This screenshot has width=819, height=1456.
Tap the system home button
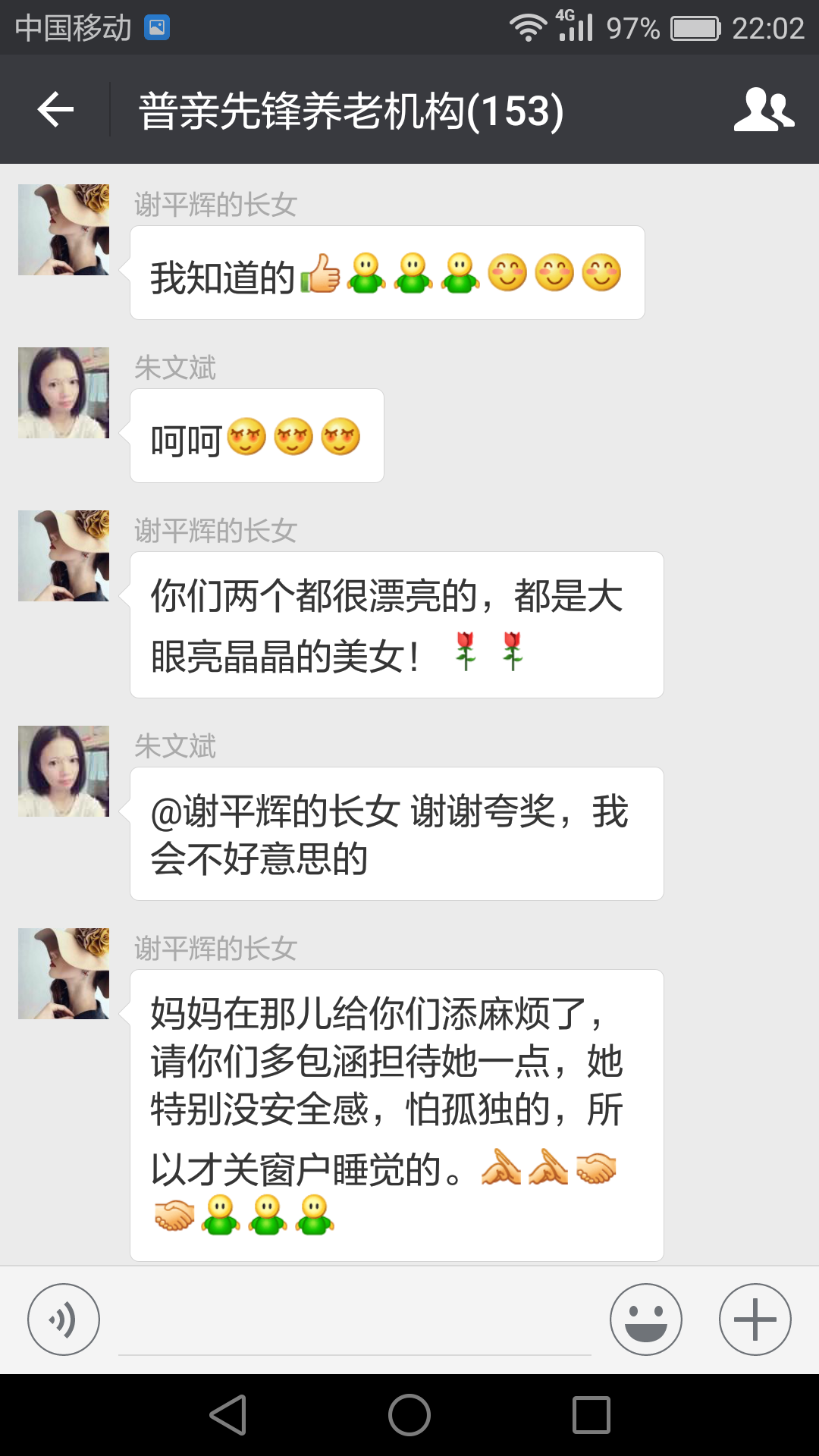point(409,1415)
